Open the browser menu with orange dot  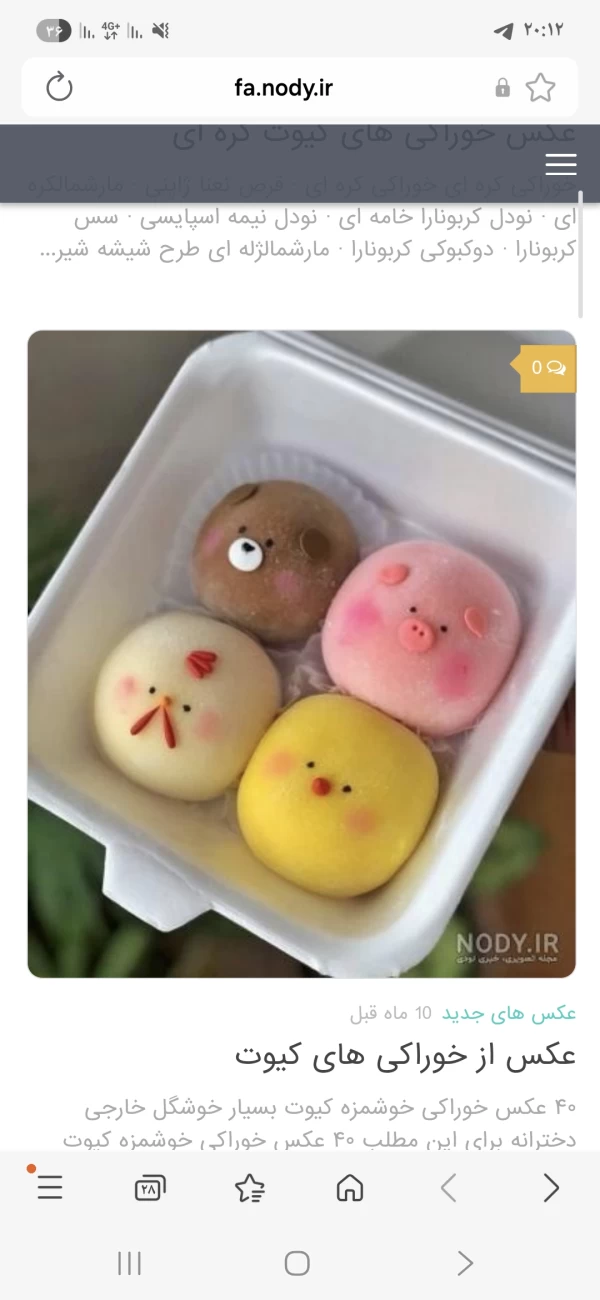tap(49, 1187)
